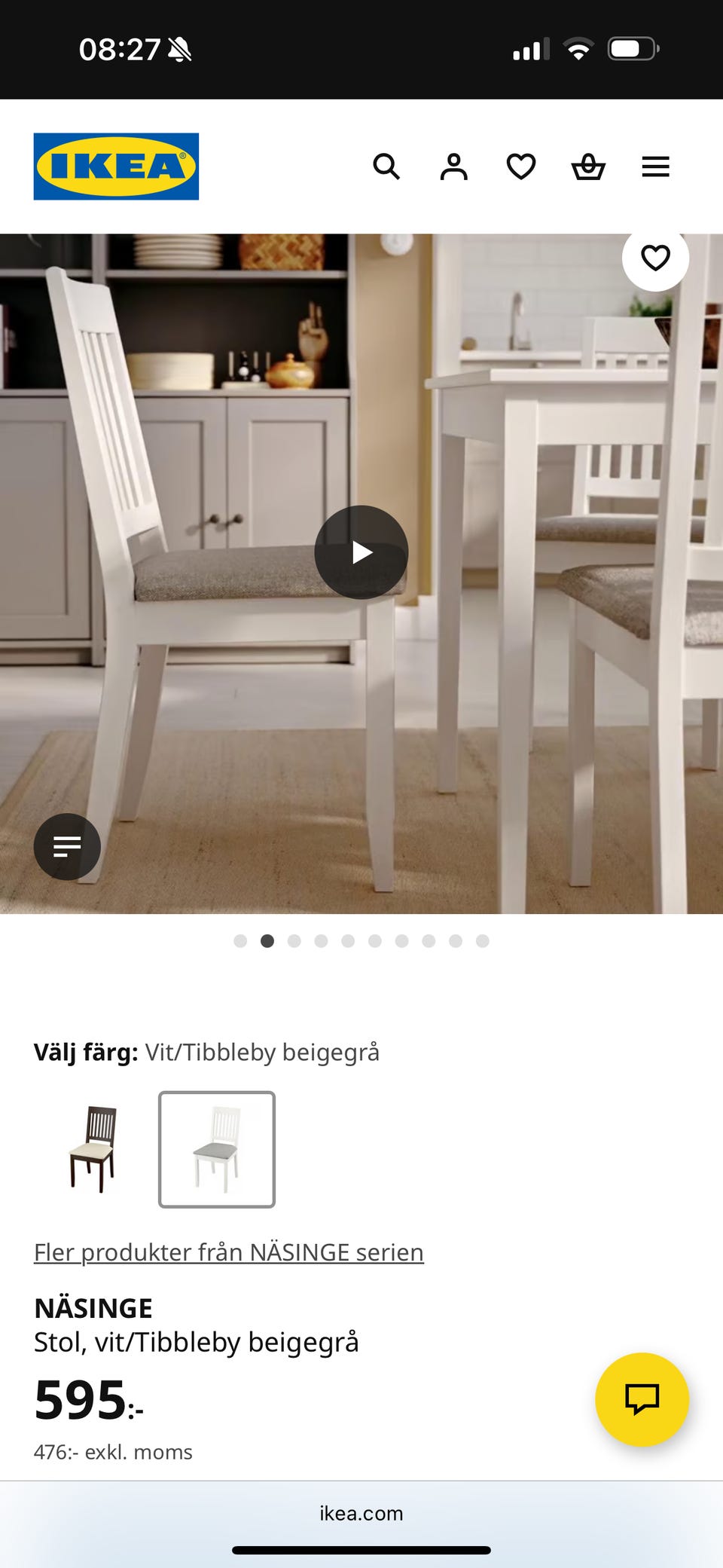The image size is (723, 1568).
Task: Open Fler produkter från NÄSINGE serien
Action: tap(227, 1252)
